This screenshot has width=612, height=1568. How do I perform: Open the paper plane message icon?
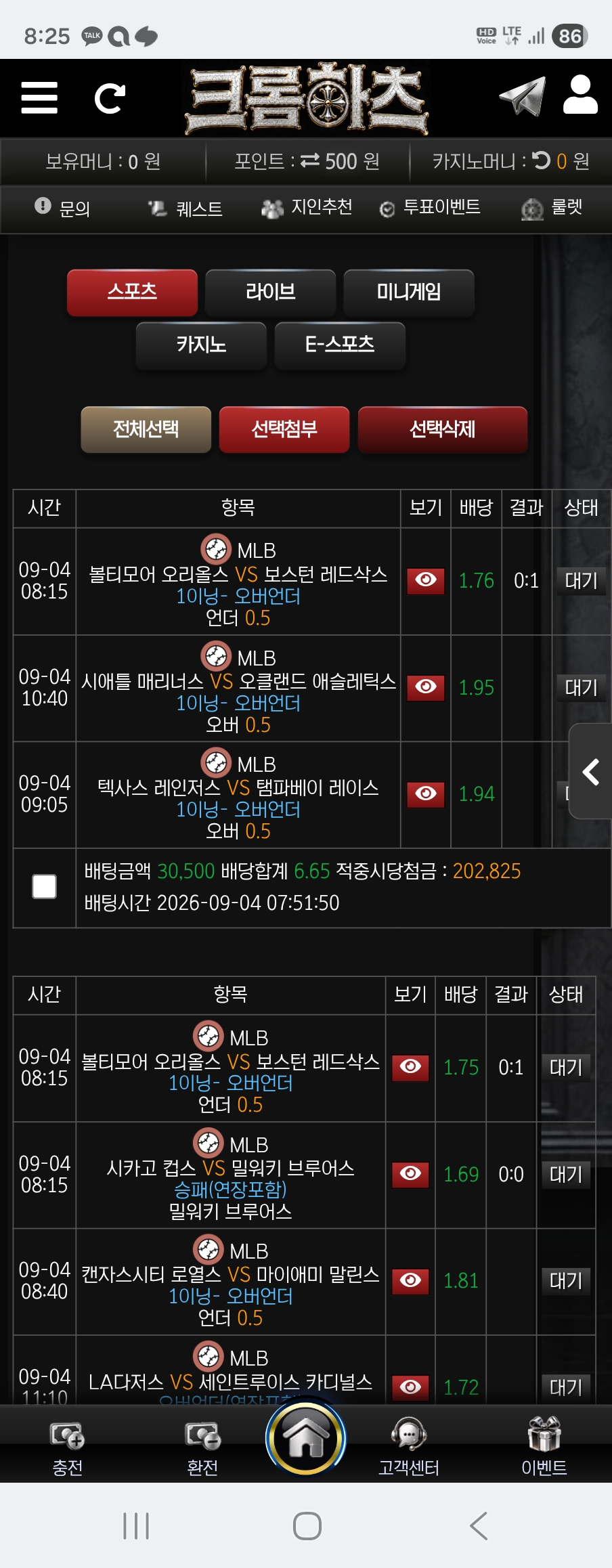click(523, 97)
